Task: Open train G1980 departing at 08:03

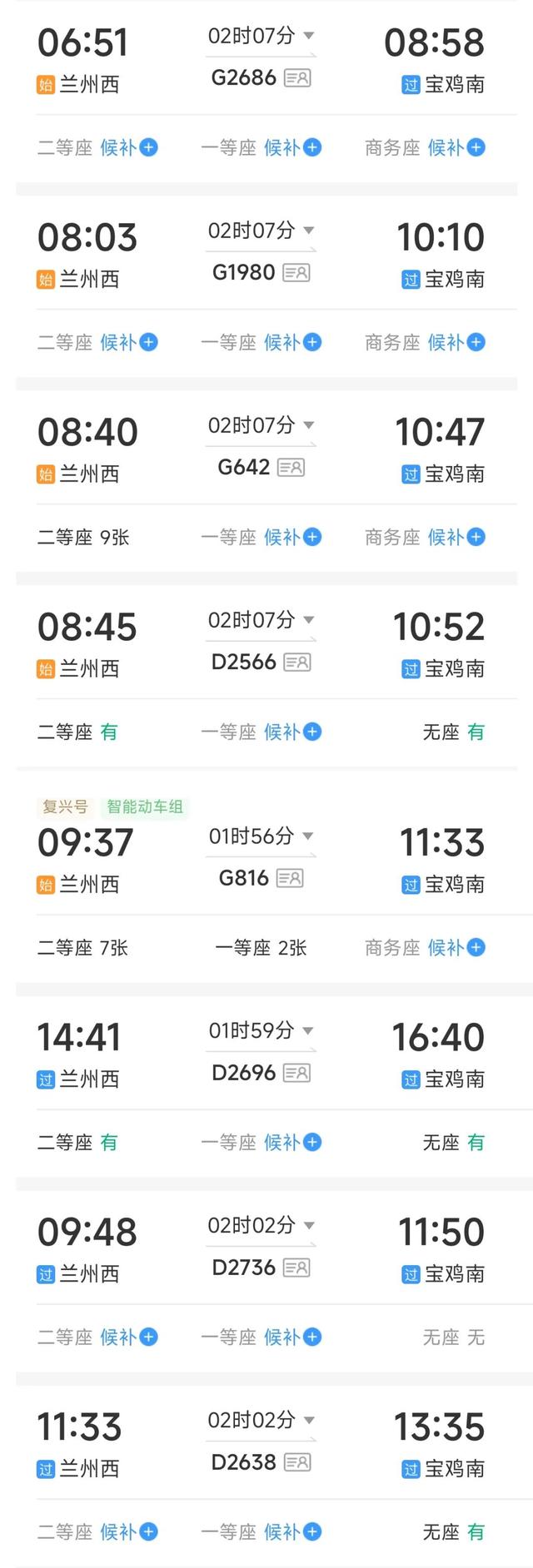Action: (243, 273)
